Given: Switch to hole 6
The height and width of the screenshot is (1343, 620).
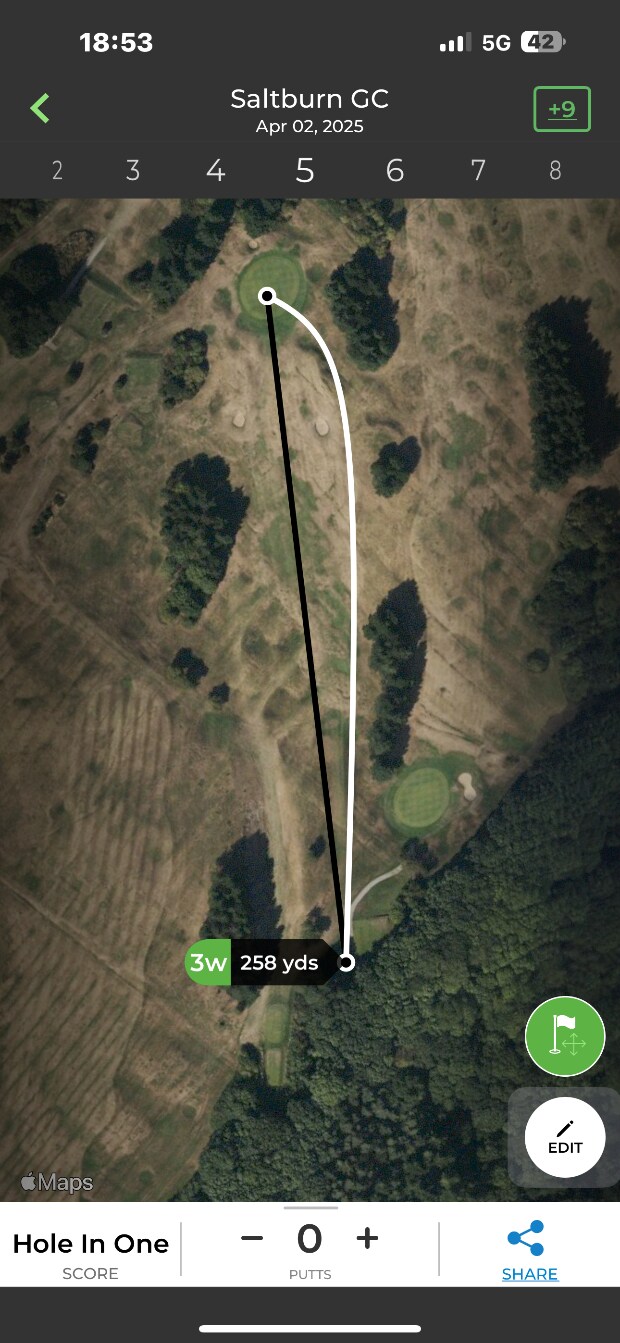Looking at the screenshot, I should coord(395,171).
